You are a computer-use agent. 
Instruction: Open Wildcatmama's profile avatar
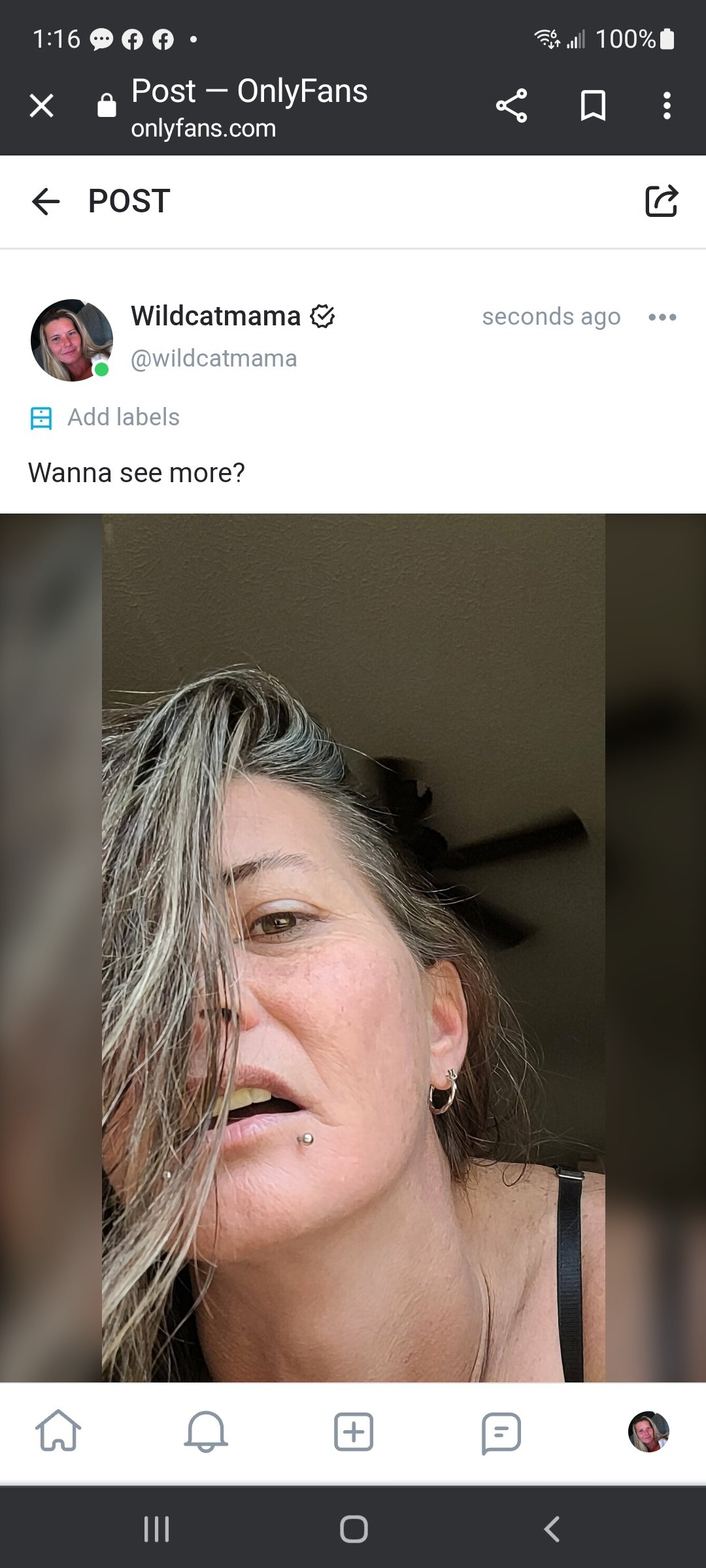71,340
